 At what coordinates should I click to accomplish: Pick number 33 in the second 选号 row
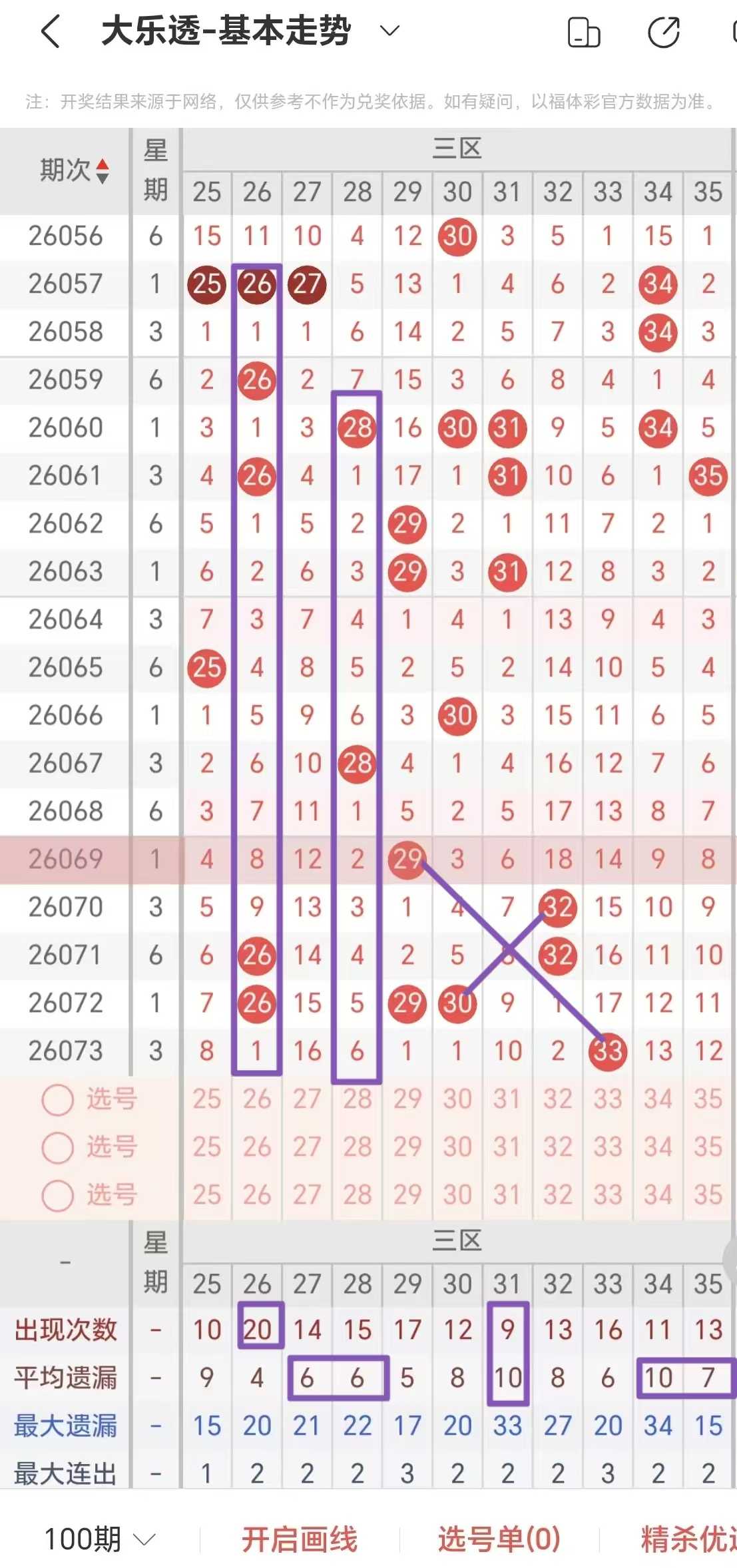click(608, 1147)
